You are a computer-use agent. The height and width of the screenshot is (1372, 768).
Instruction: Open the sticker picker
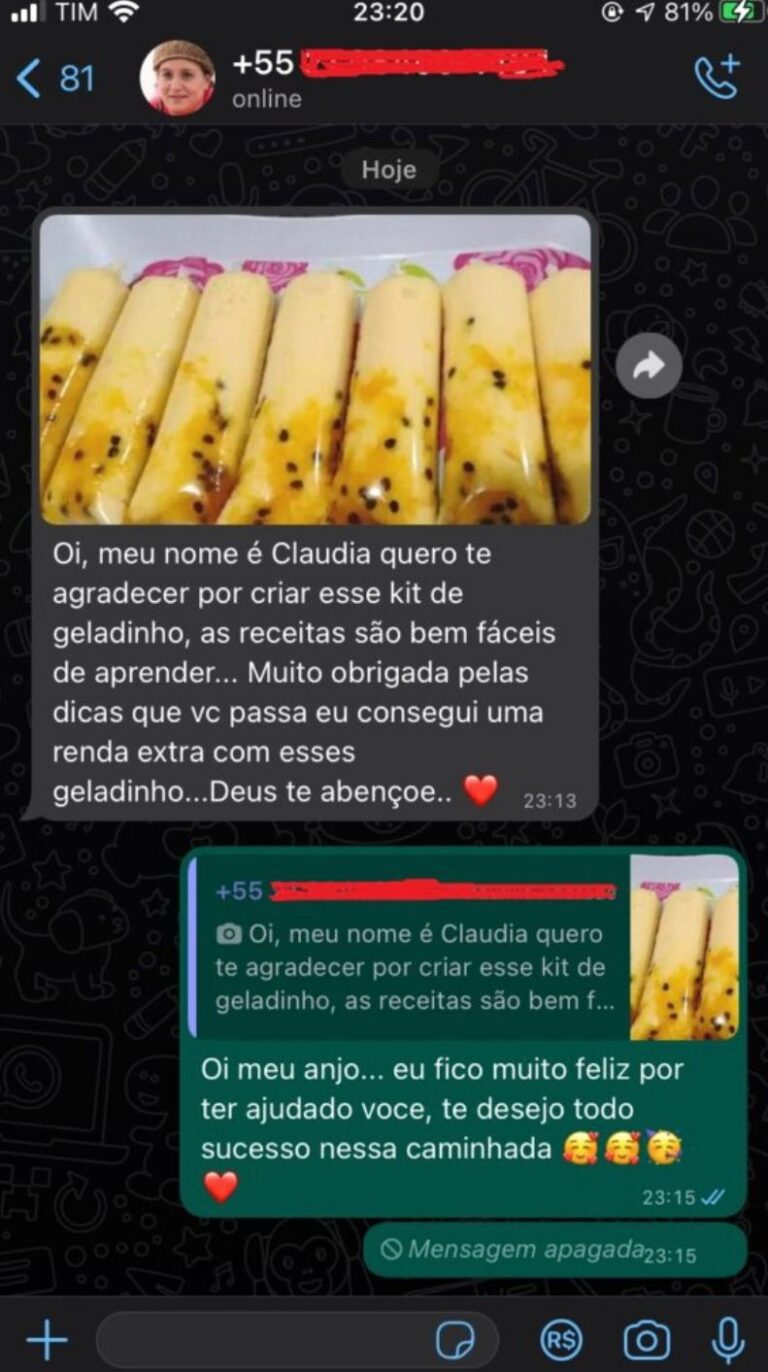(x=456, y=1340)
